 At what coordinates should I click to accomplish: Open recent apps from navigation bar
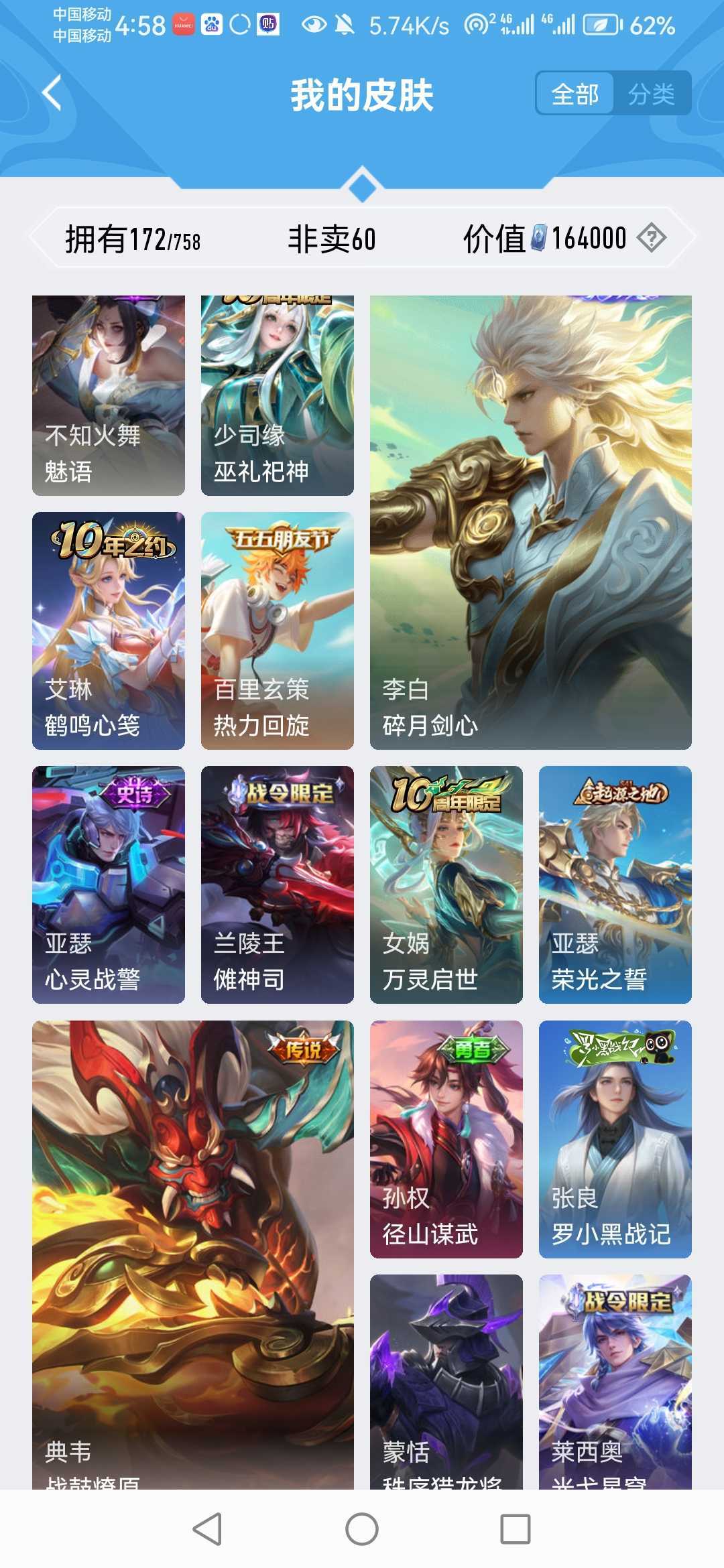tap(516, 1529)
